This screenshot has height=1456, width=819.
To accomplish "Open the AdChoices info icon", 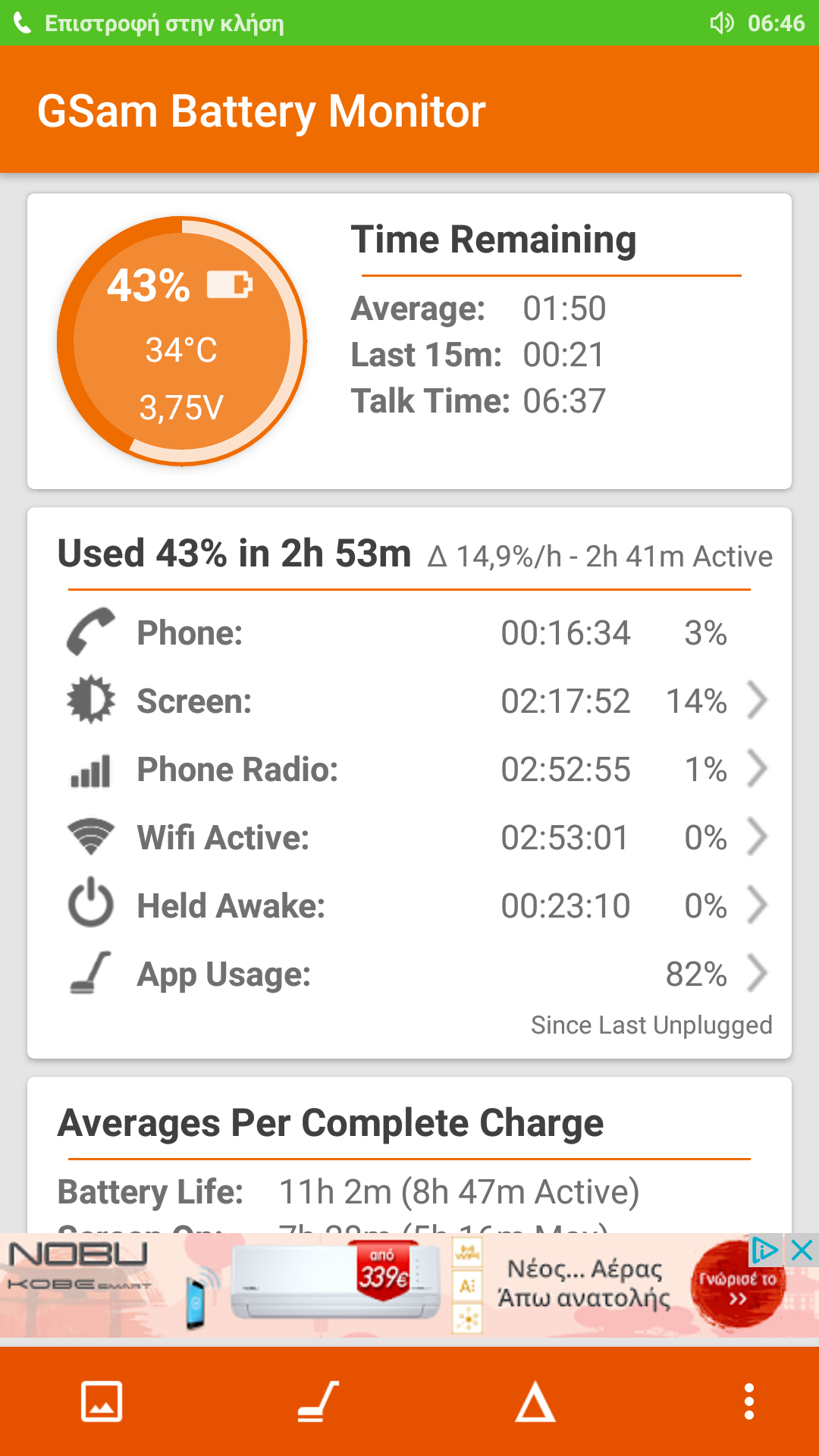I will click(764, 1250).
